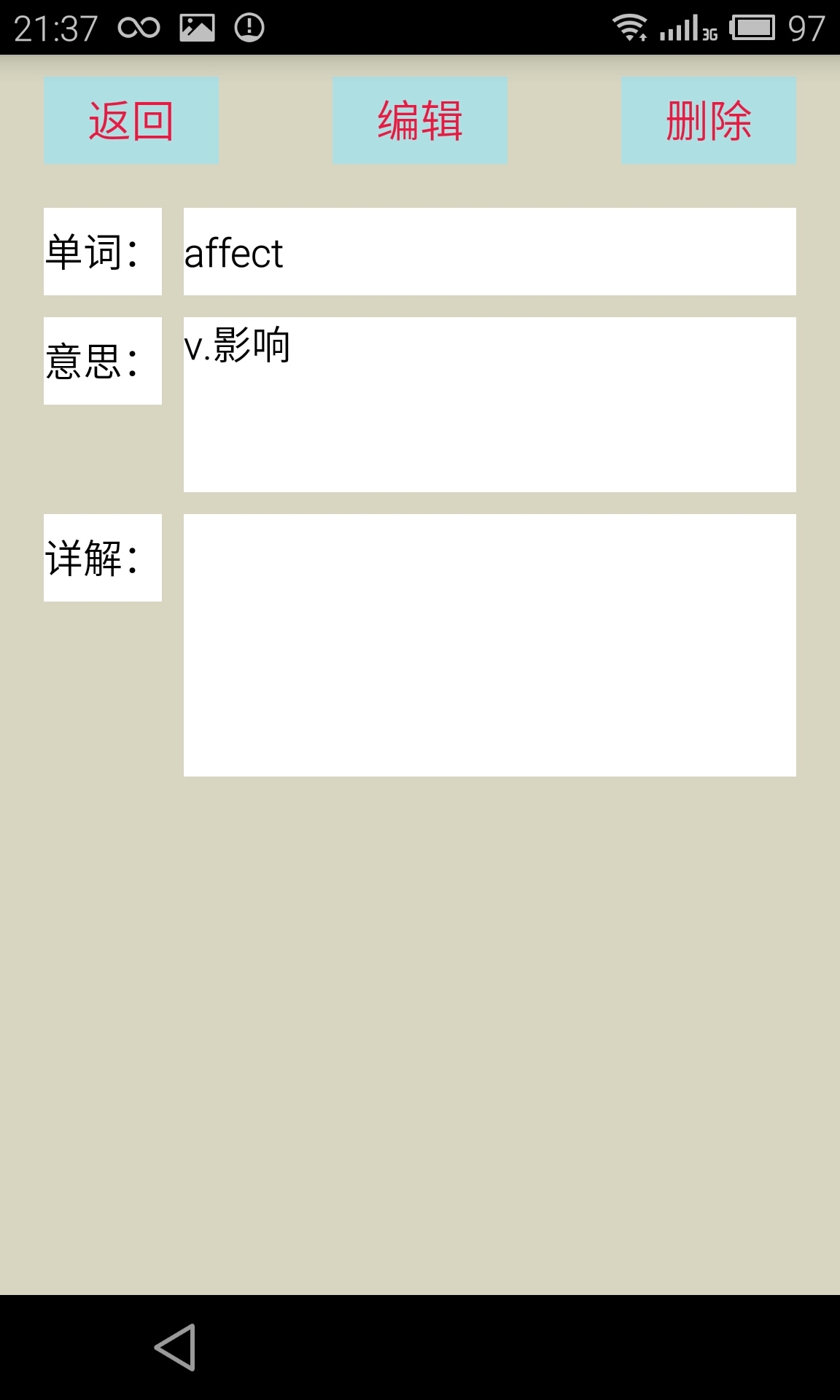Select the word field containing affect

[x=490, y=252]
